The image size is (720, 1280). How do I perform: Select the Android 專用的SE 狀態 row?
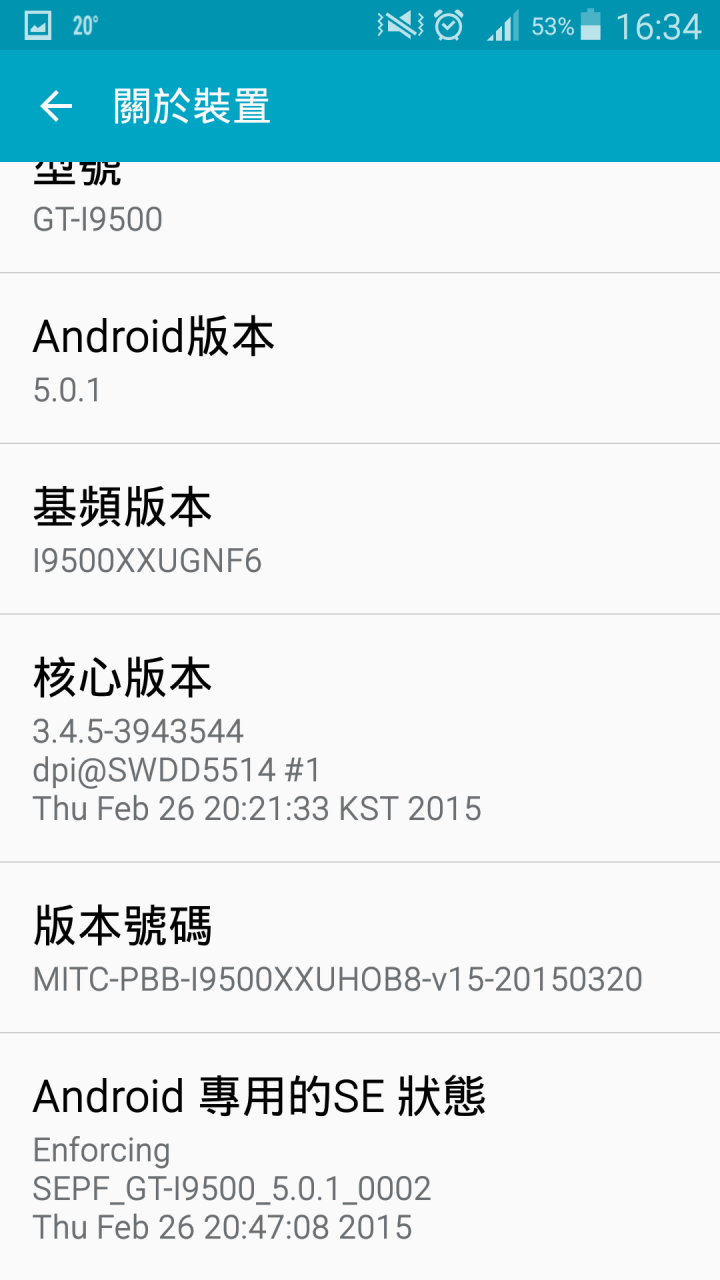(x=360, y=1157)
